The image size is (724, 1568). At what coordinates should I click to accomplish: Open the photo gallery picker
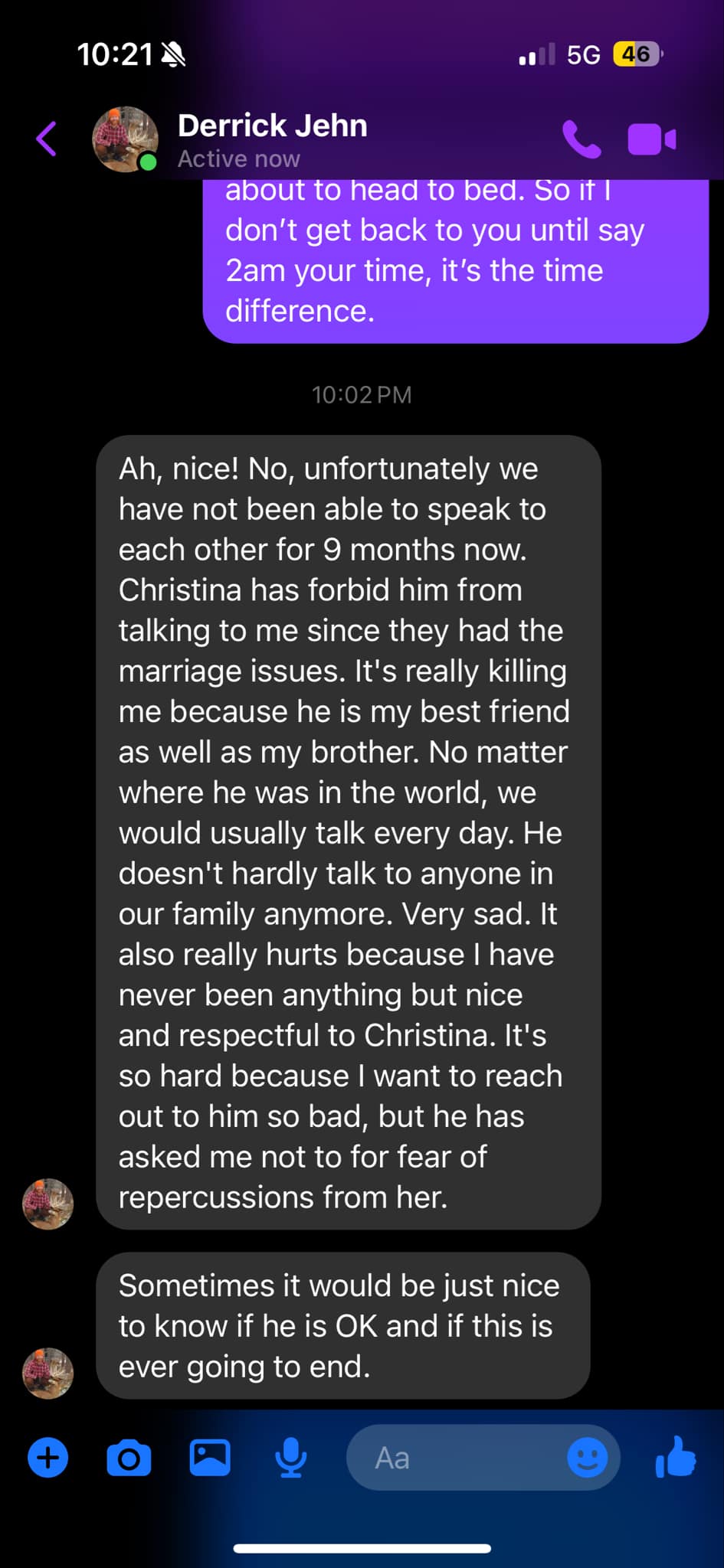click(x=210, y=1457)
